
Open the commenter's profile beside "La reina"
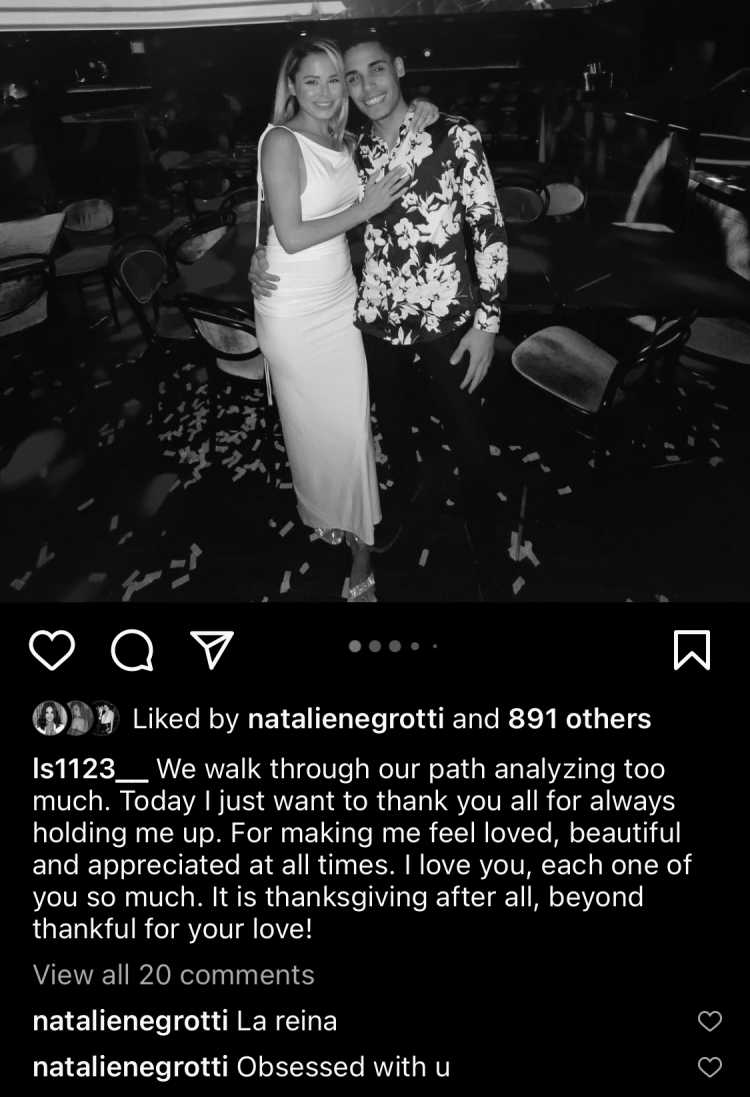130,1021
